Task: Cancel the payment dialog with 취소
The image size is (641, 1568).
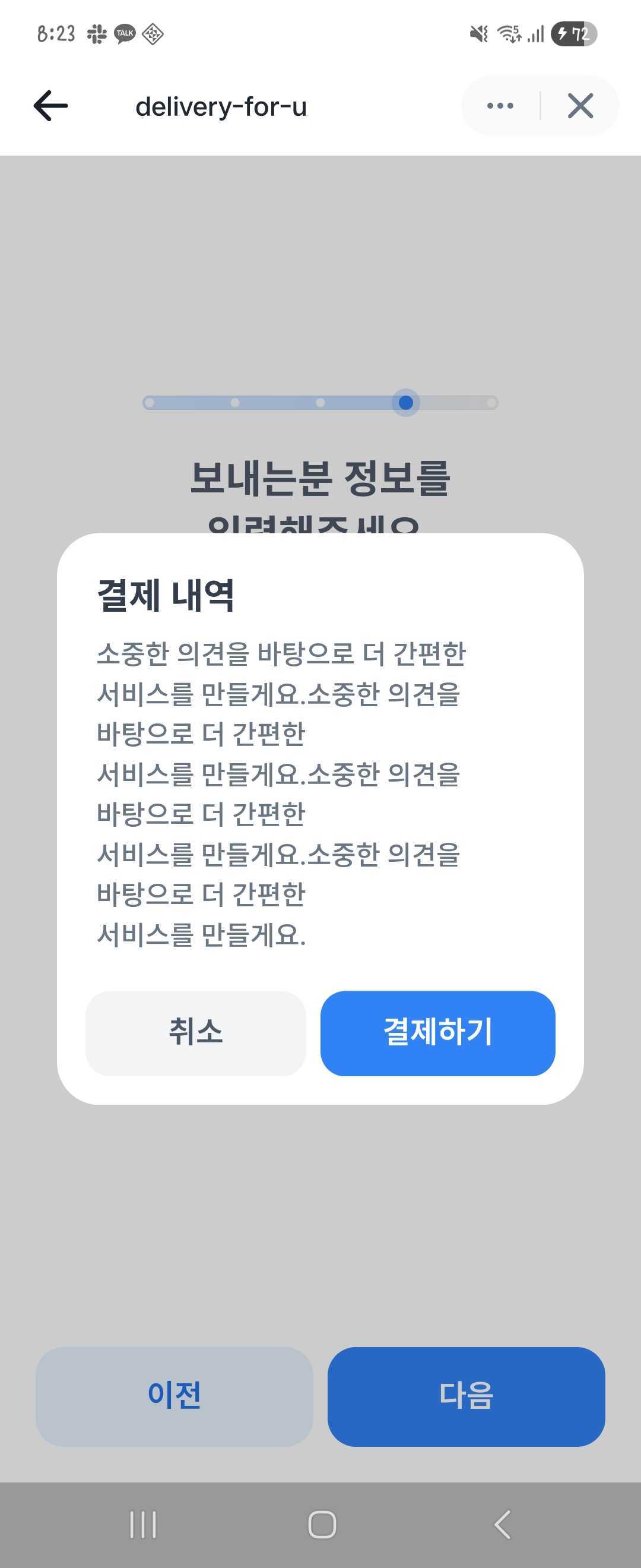Action: tap(195, 1033)
